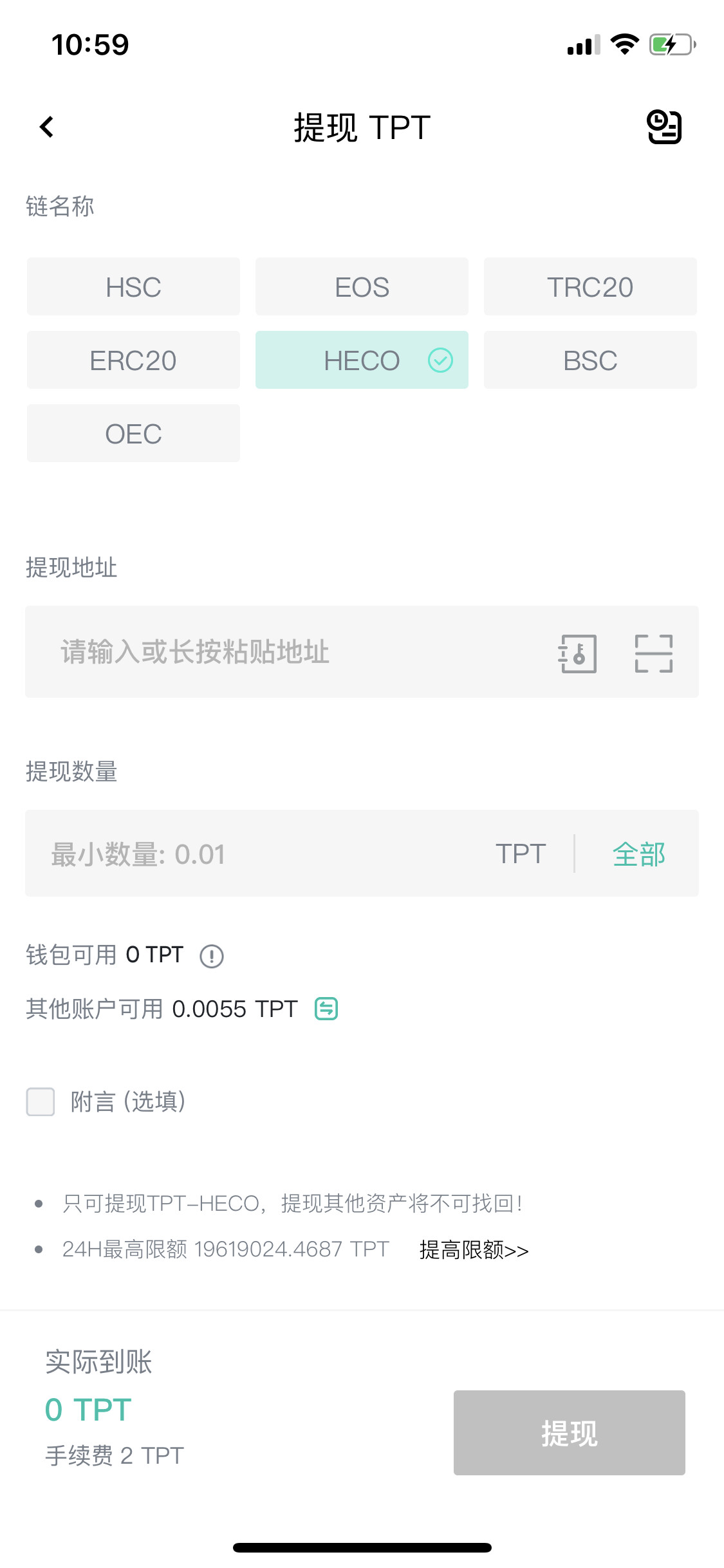
Task: Open the withdrawal history icon
Action: [x=664, y=127]
